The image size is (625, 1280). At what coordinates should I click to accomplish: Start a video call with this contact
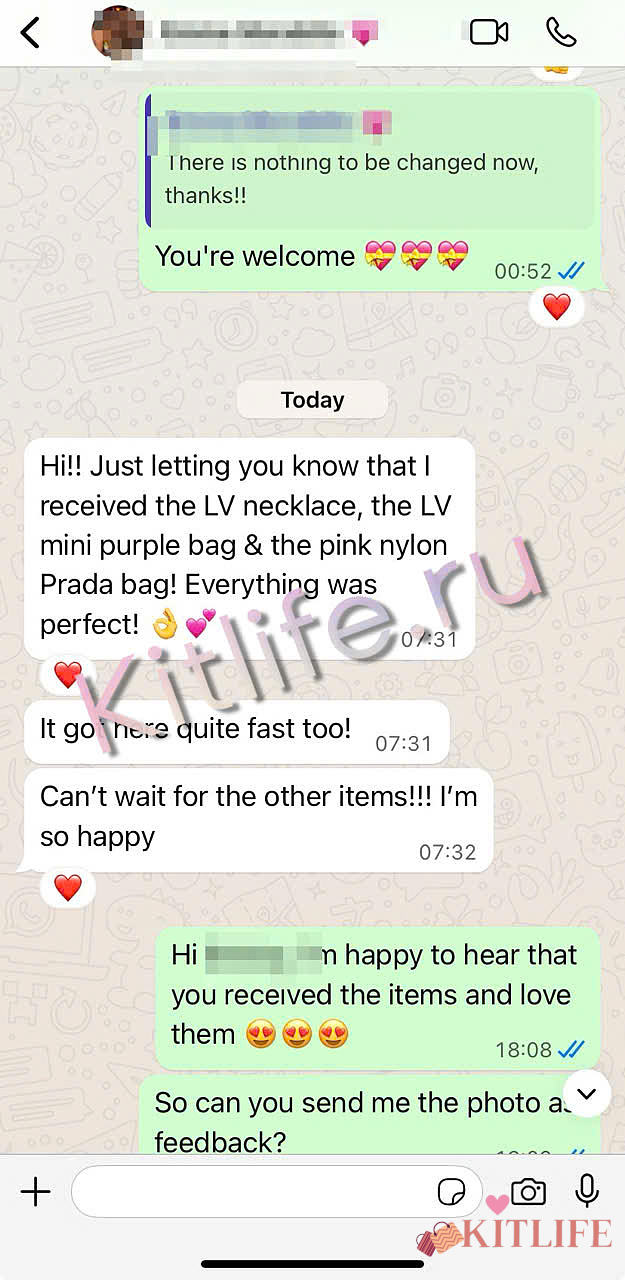click(489, 32)
